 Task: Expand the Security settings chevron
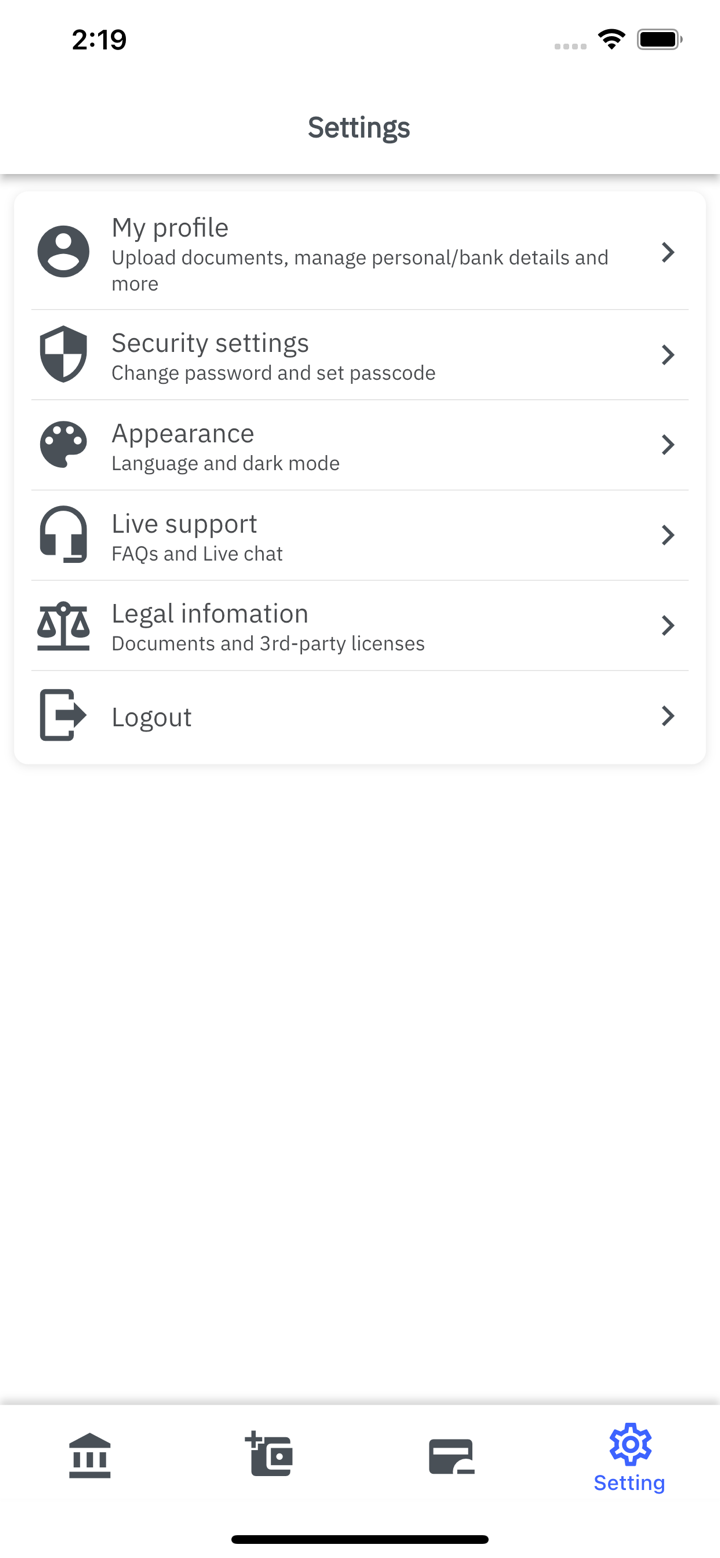[x=667, y=354]
